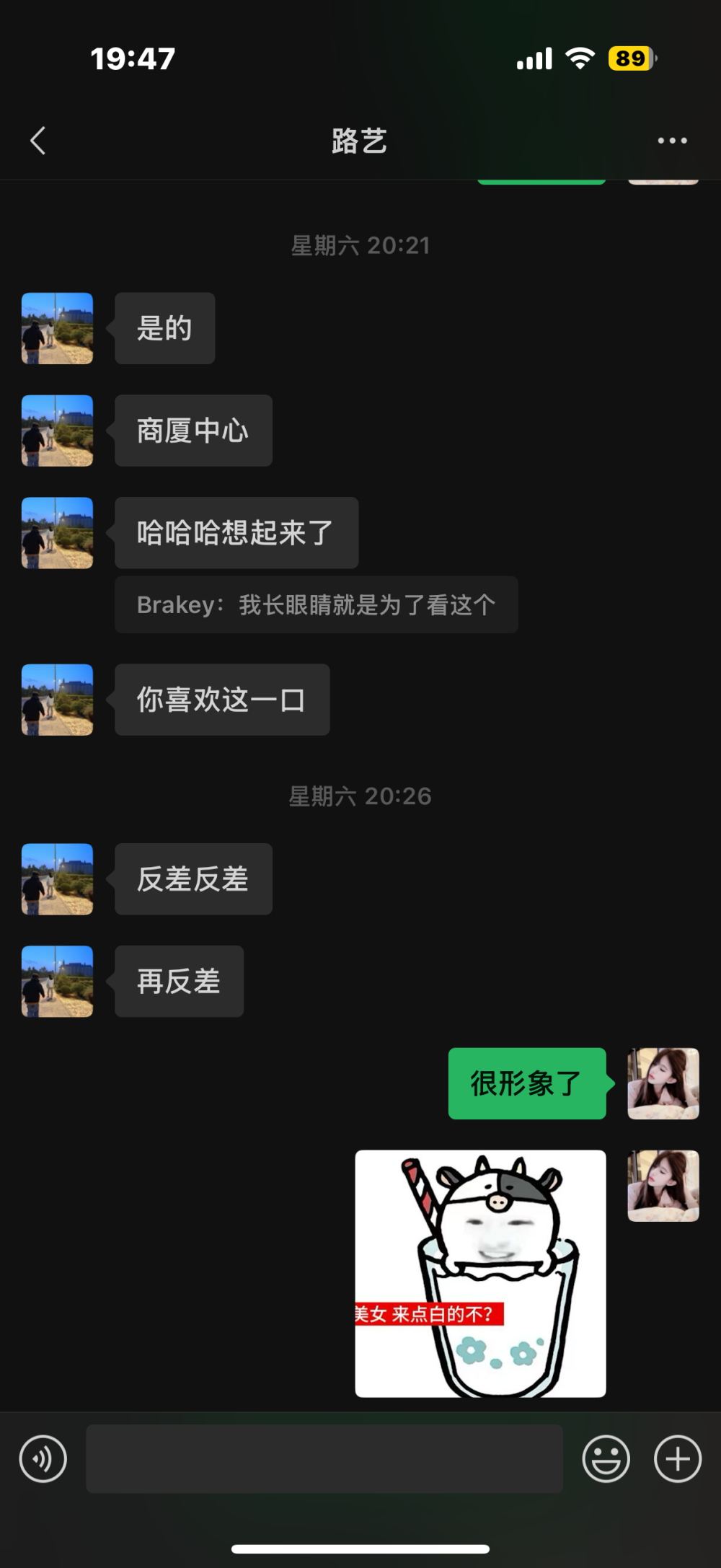Tap the message text input field

pos(324,1458)
